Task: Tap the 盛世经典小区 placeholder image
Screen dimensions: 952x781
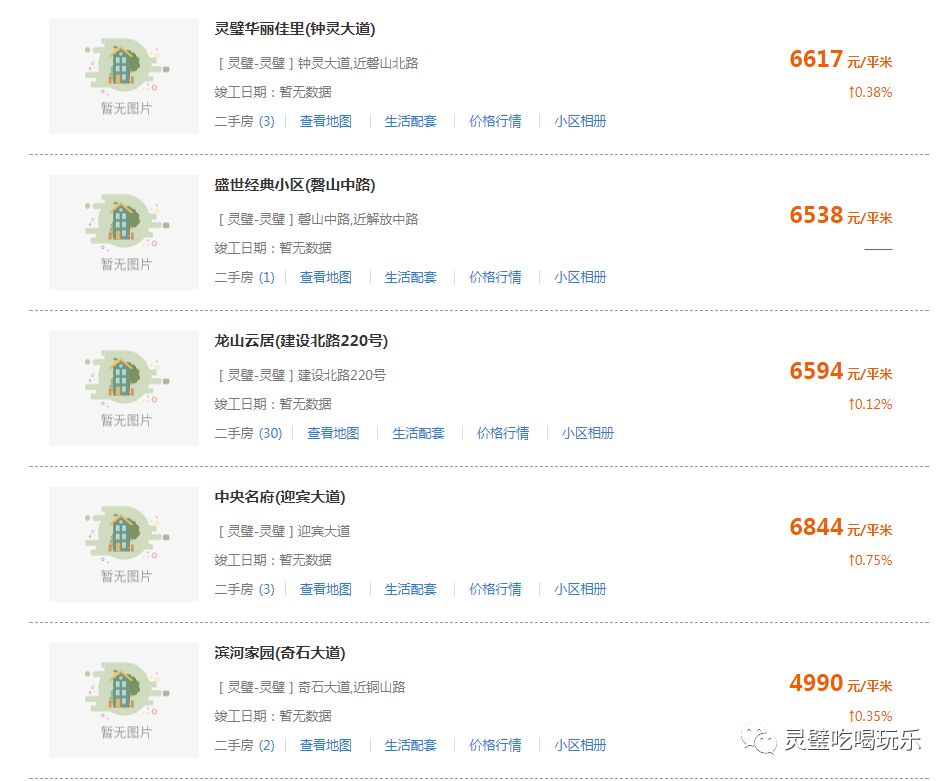Action: (x=124, y=233)
